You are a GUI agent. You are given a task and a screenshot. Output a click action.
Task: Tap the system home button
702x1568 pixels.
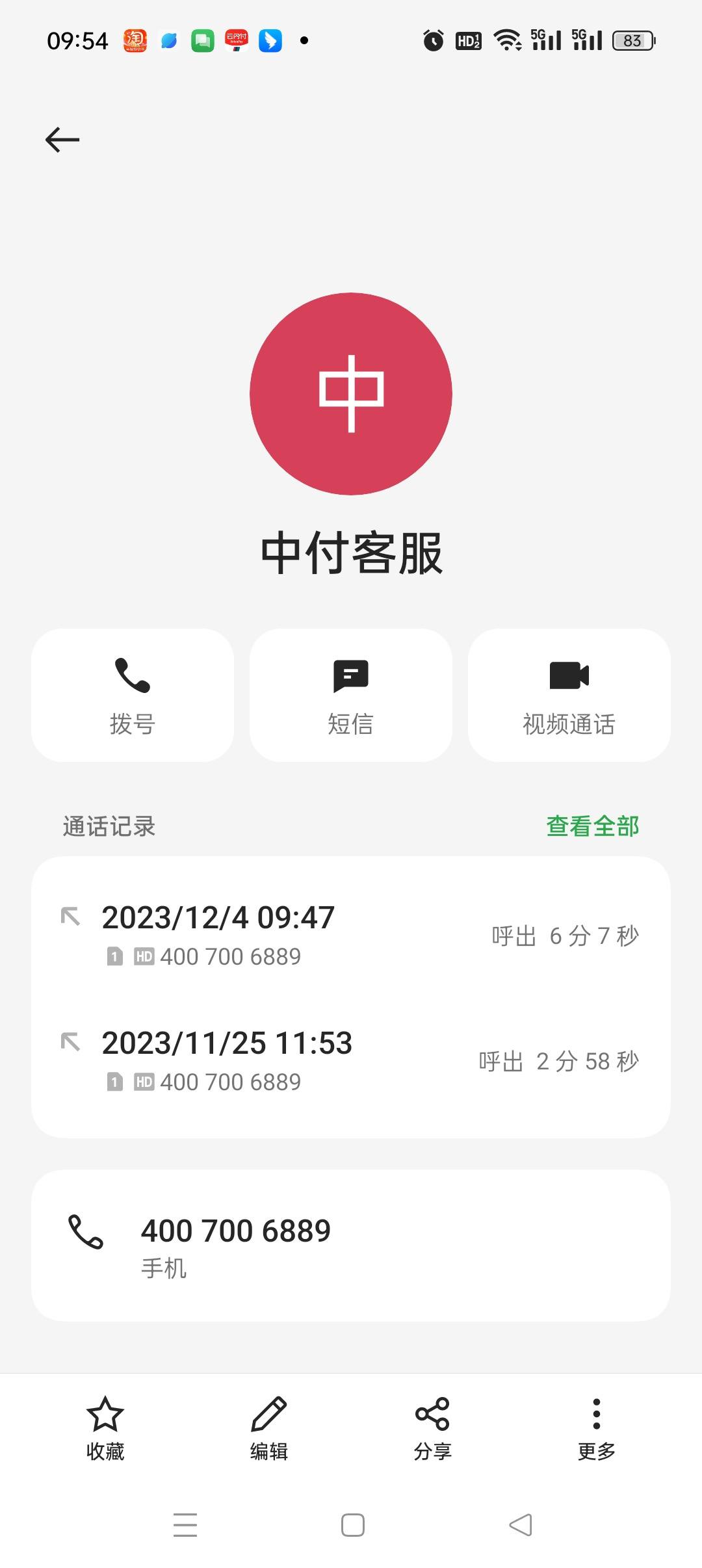point(353,1525)
